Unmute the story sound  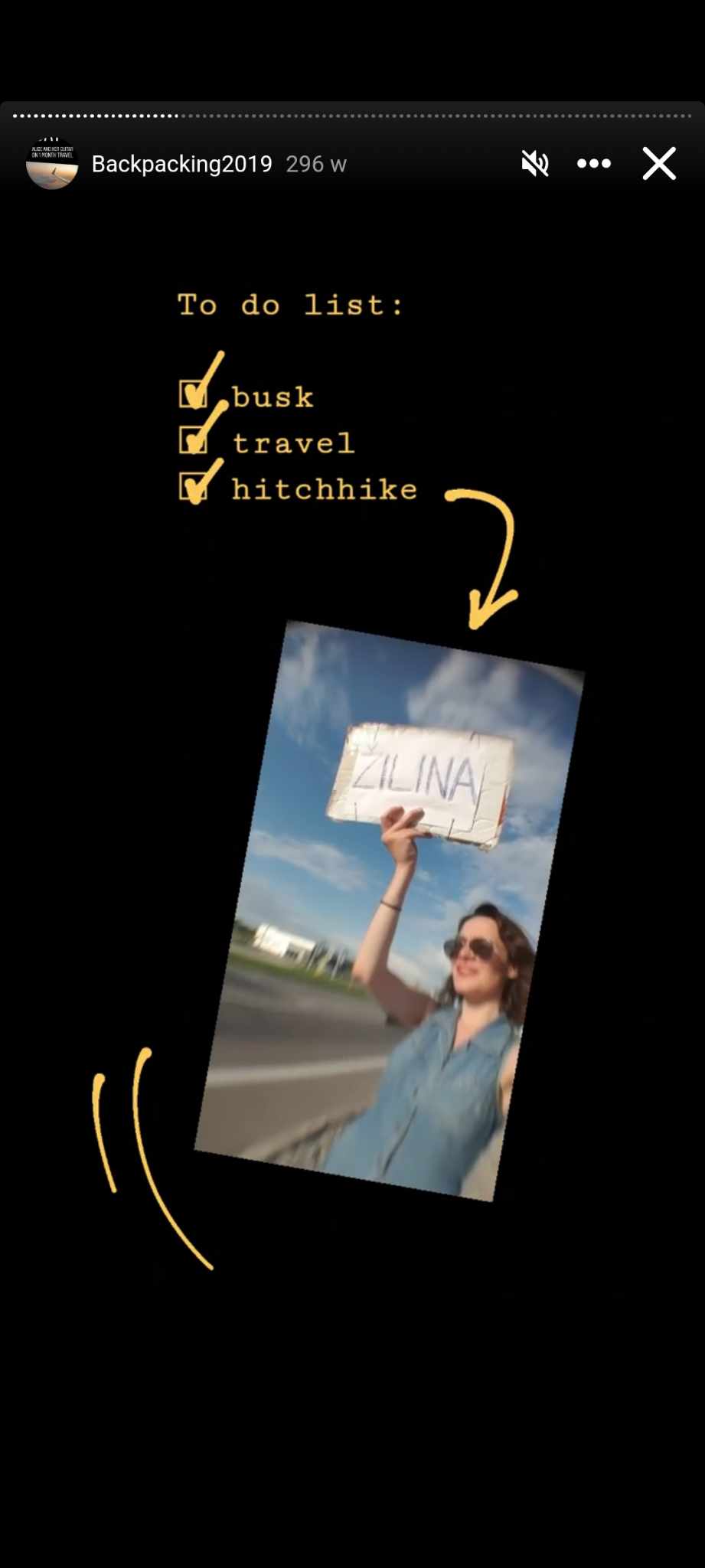tap(535, 164)
